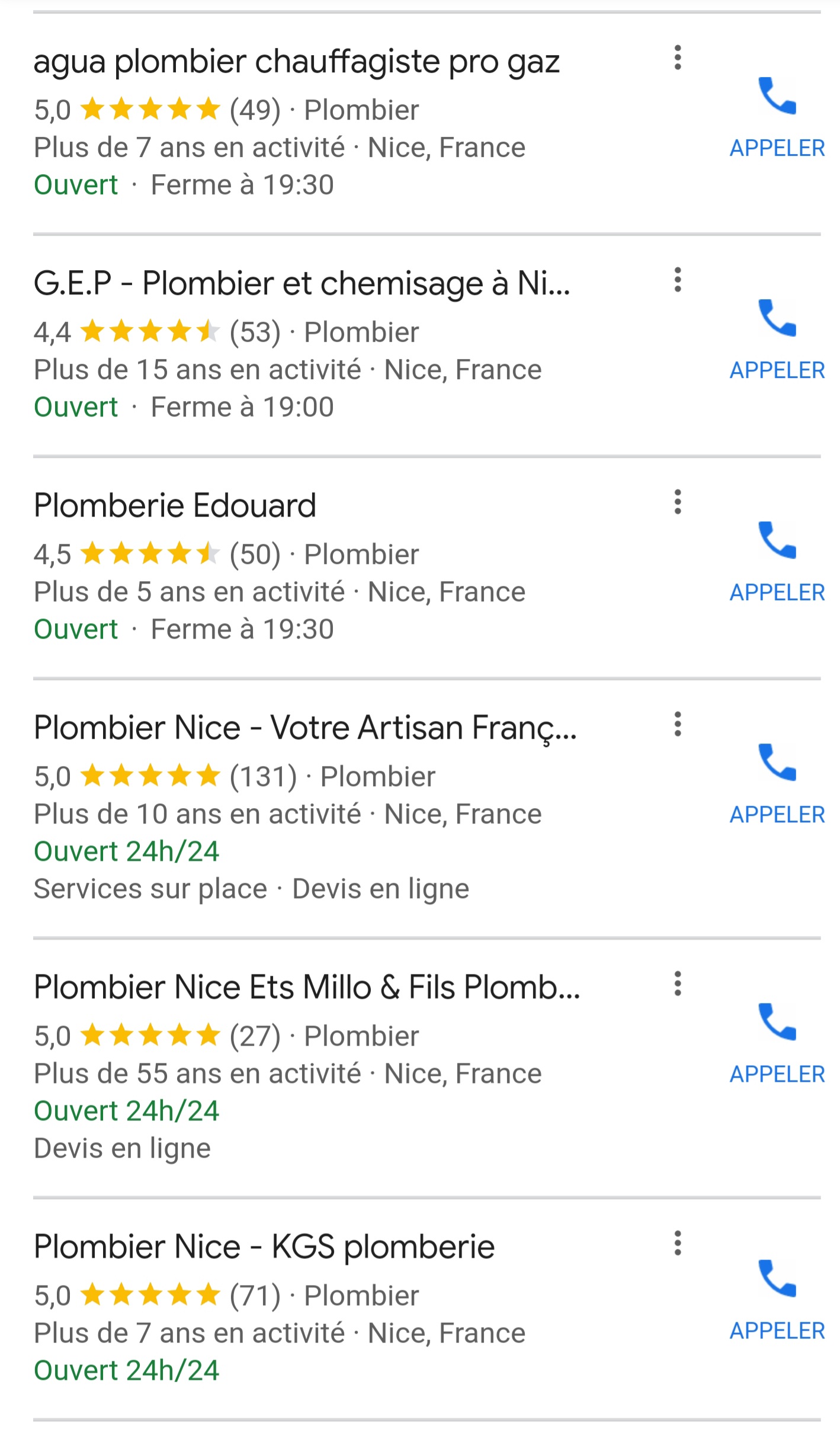Call Plombier Nice Ets Millo & Fils
Viewport: 840px width, 1439px height.
[x=777, y=1042]
